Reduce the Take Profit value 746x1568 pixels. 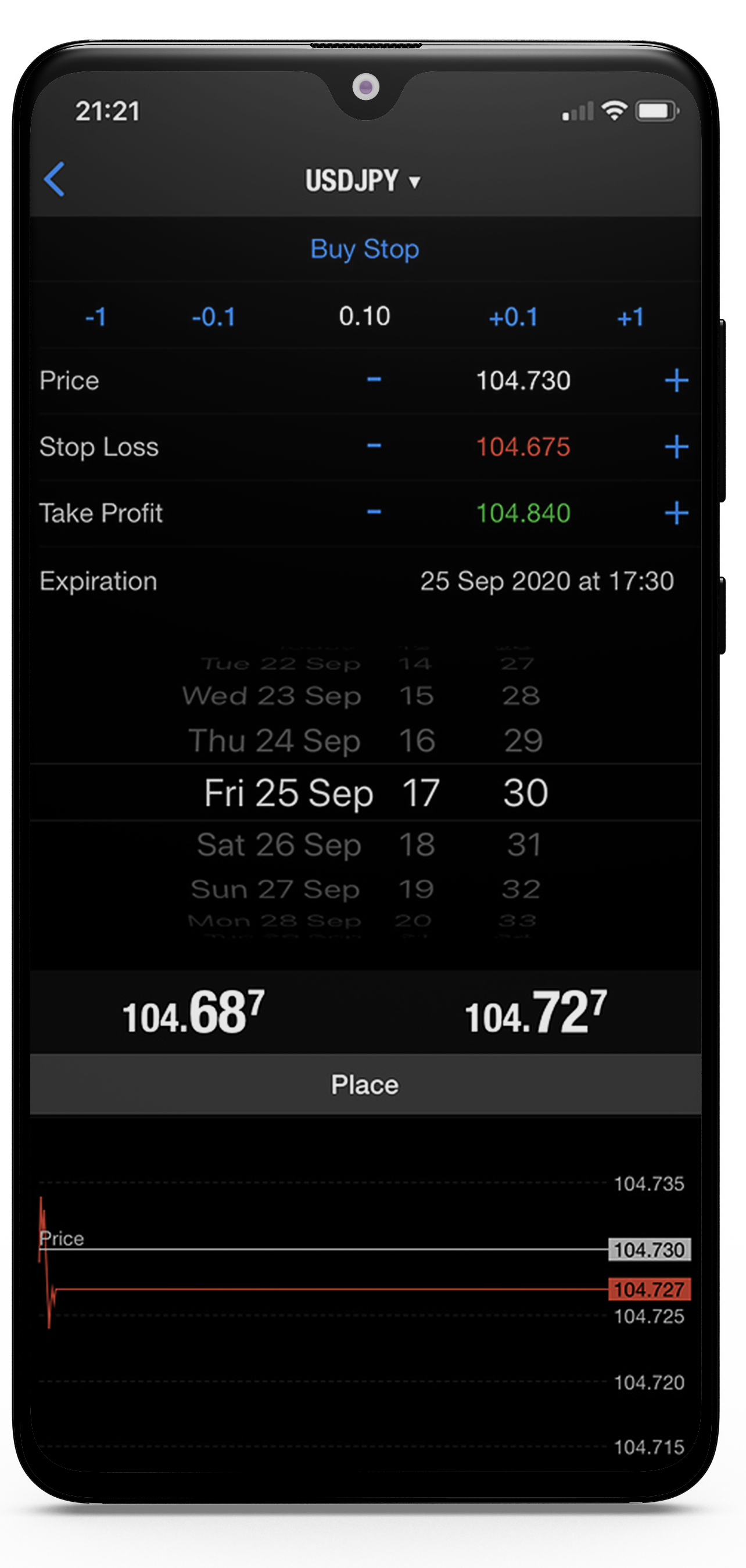pos(374,513)
